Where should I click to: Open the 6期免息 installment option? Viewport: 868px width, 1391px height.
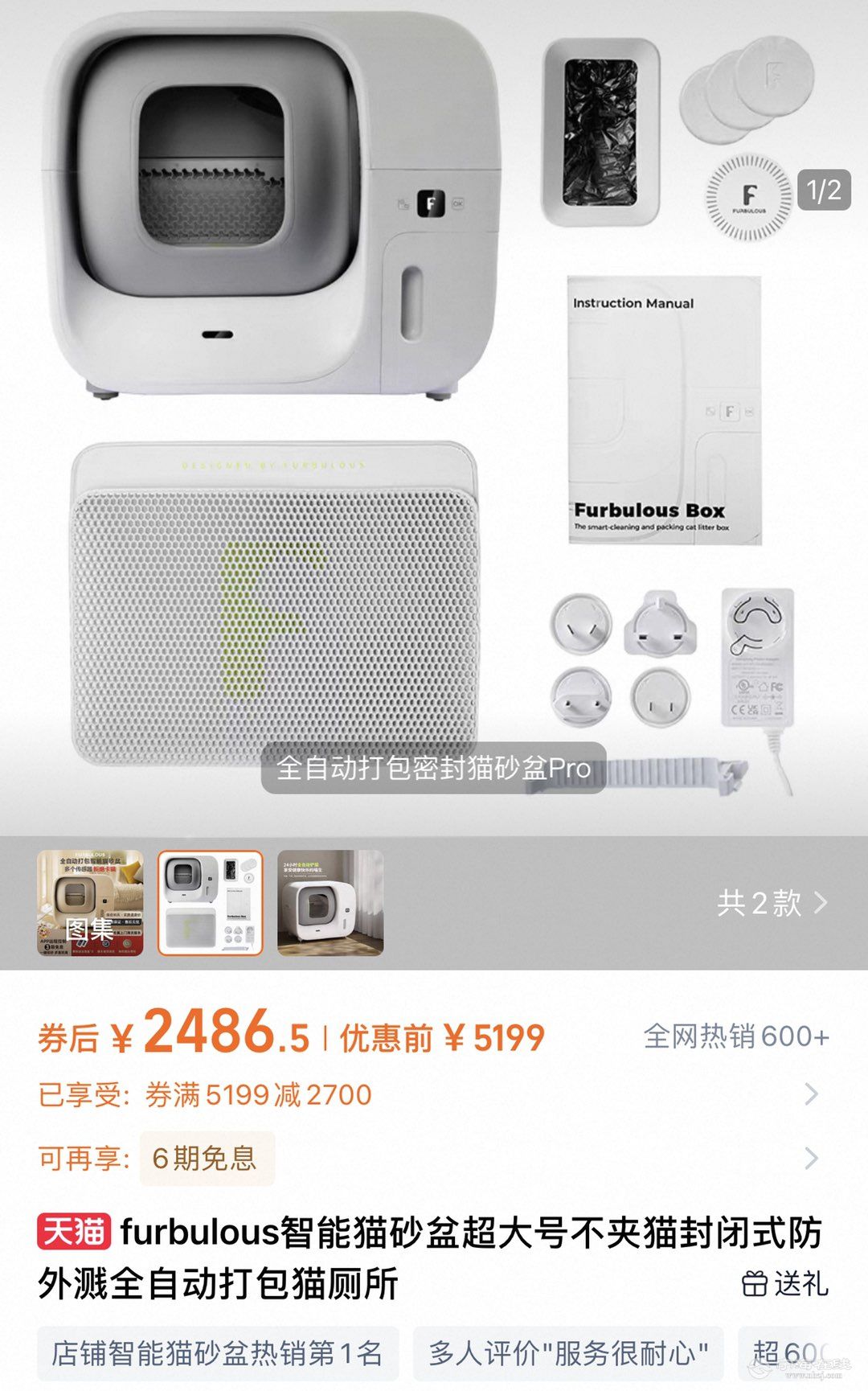[x=207, y=1159]
